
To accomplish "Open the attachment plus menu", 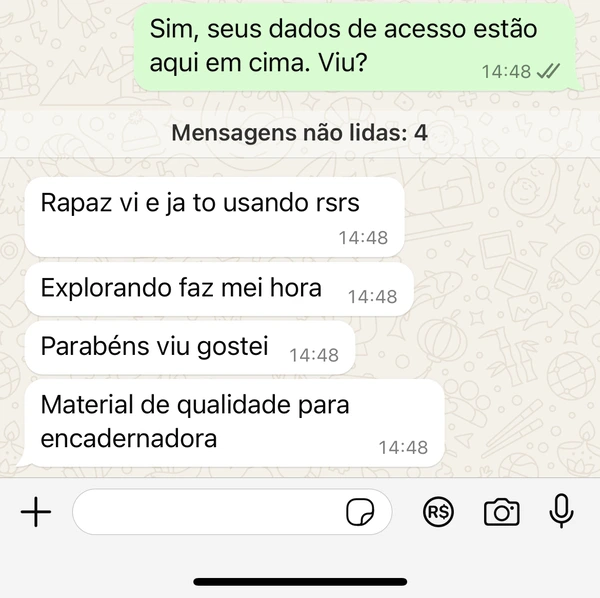I will (36, 513).
